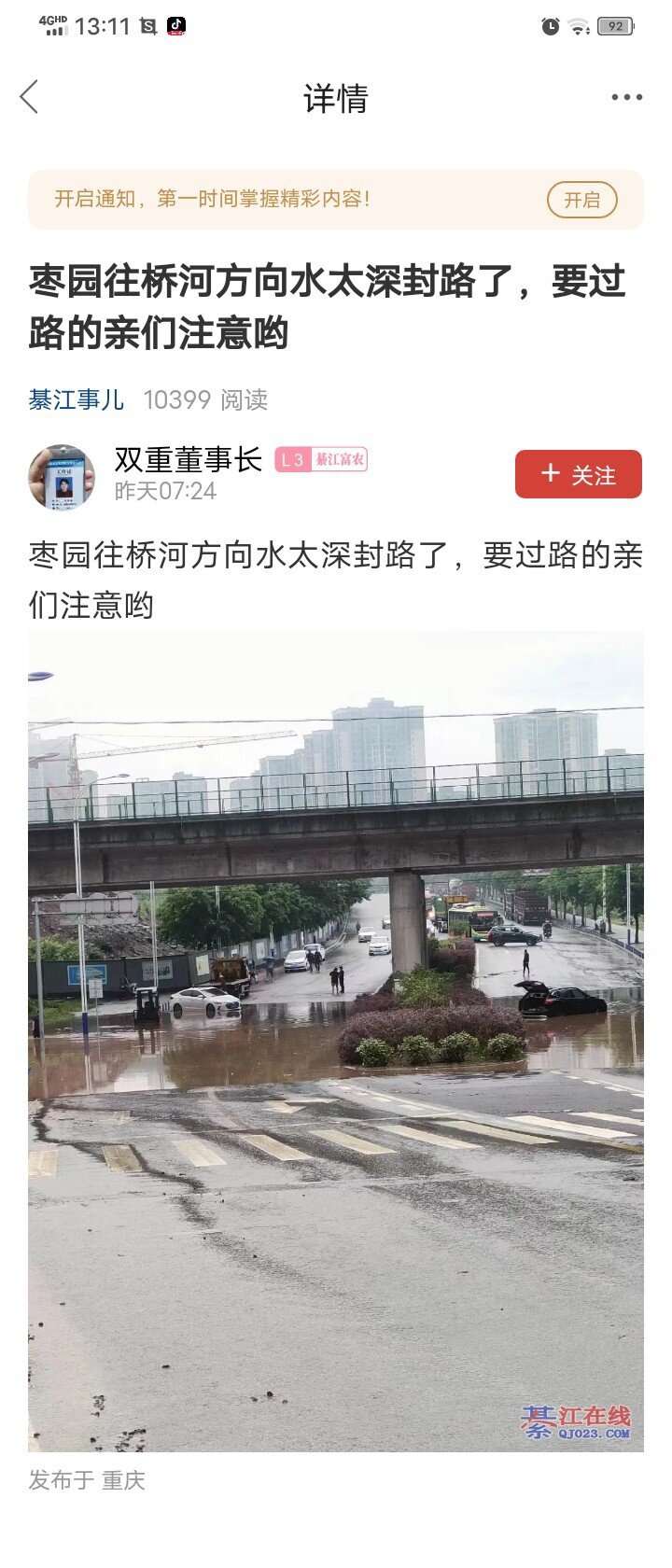Image resolution: width=672 pixels, height=1568 pixels.
Task: Open the three-dot overflow menu
Action: point(626,97)
